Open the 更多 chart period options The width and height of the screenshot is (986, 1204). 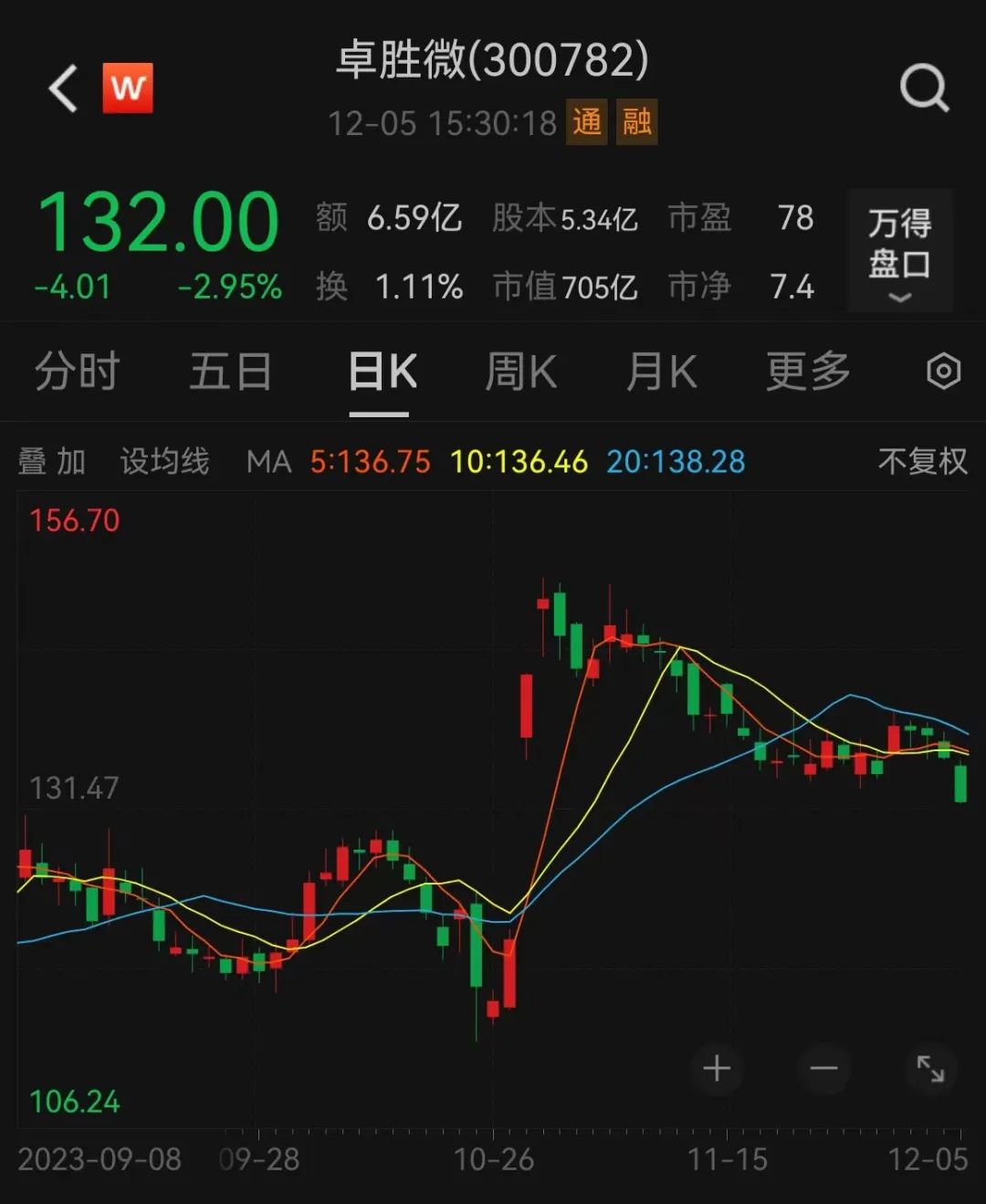(x=808, y=372)
